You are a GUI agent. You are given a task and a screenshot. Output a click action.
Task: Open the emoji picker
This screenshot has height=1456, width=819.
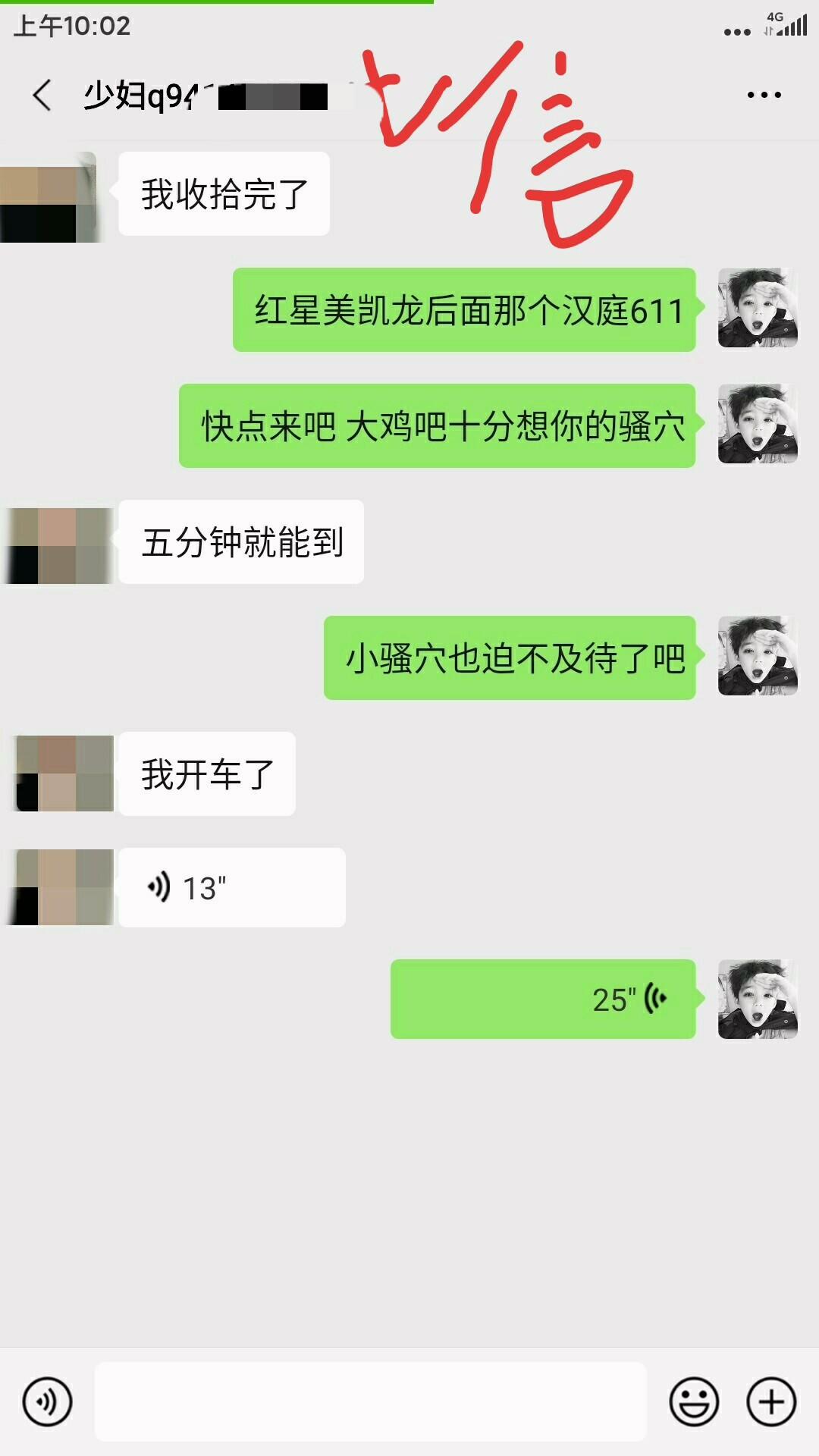693,1402
